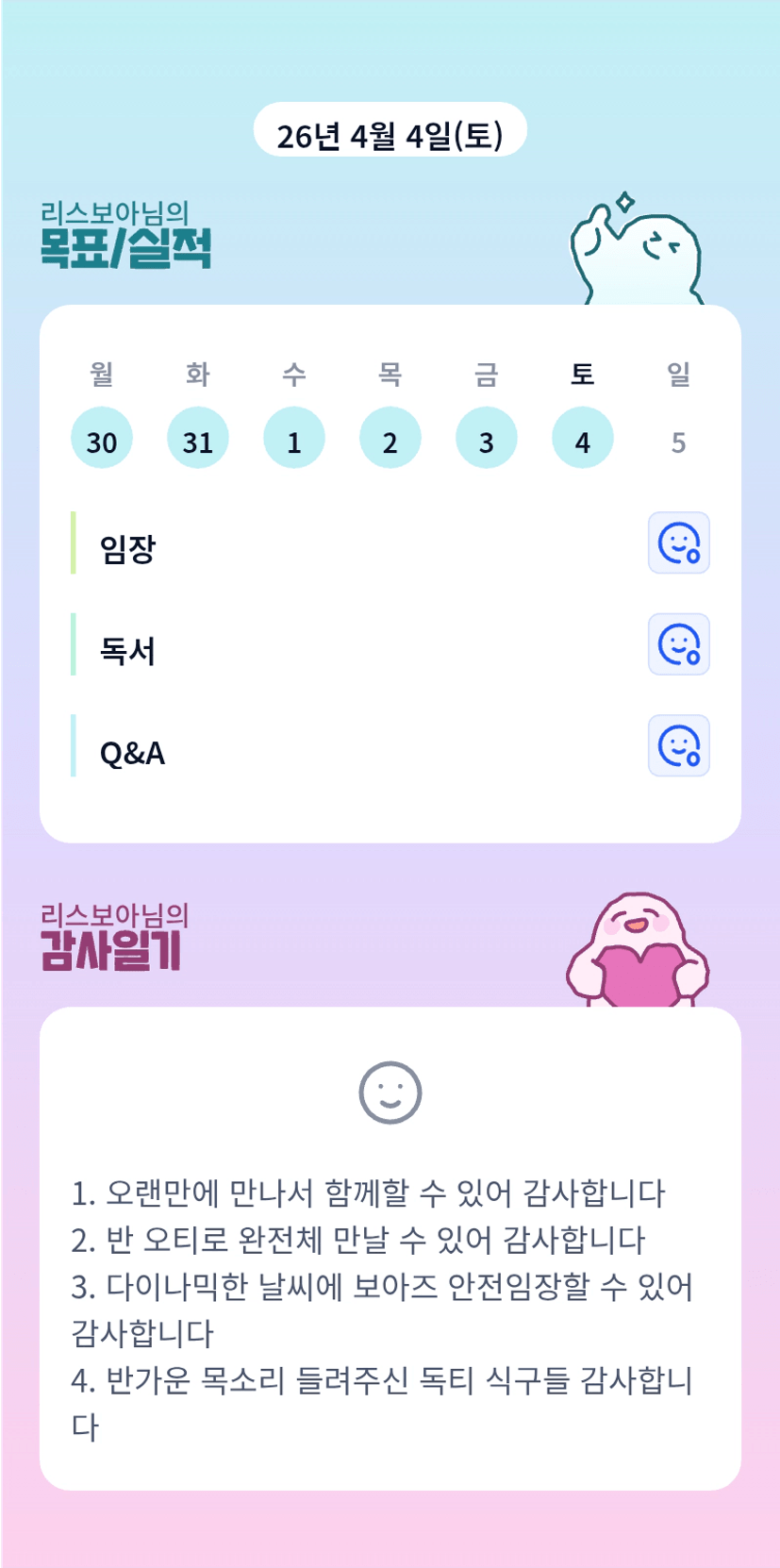Select Tuesday the 31st in the week row
780x1568 pixels.
[x=198, y=439]
